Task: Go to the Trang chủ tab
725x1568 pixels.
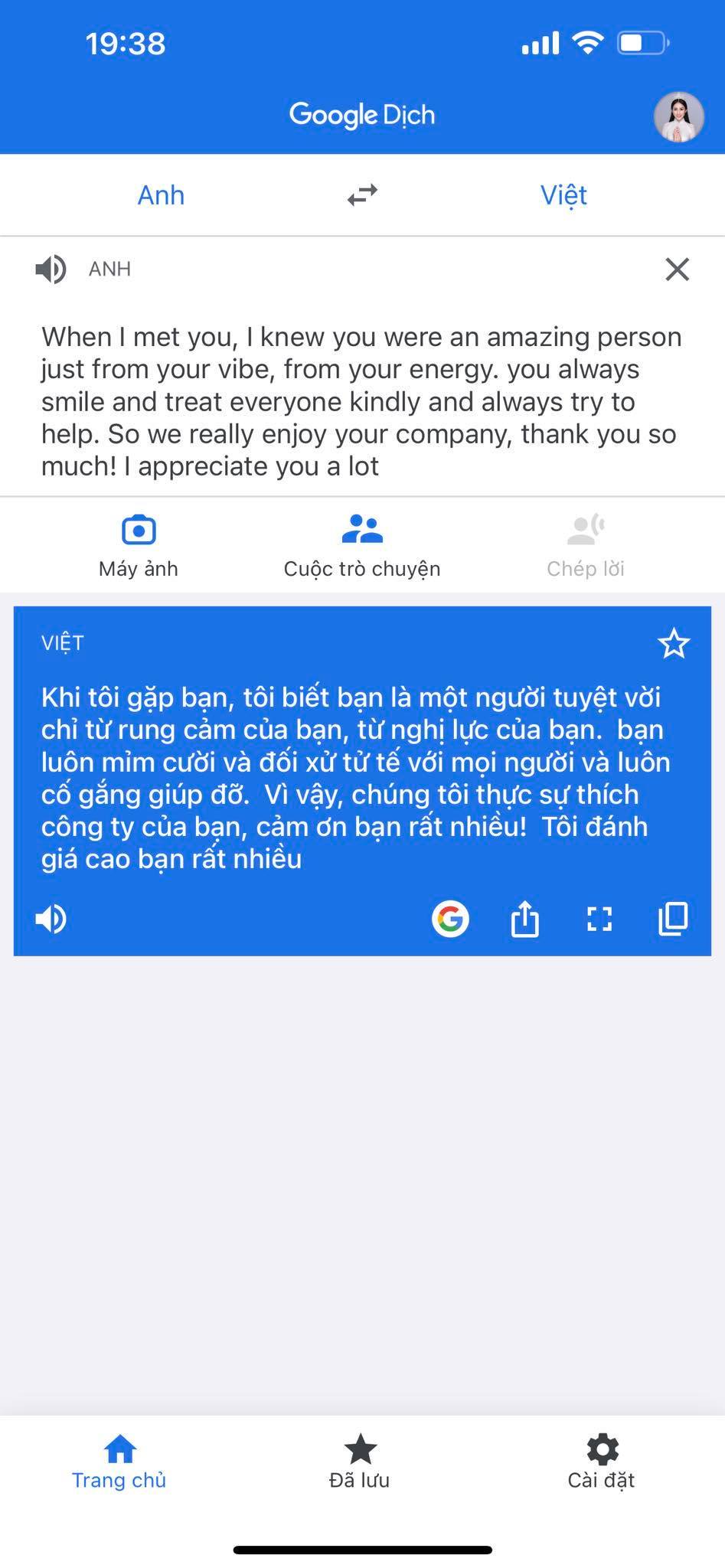Action: pos(119,1462)
